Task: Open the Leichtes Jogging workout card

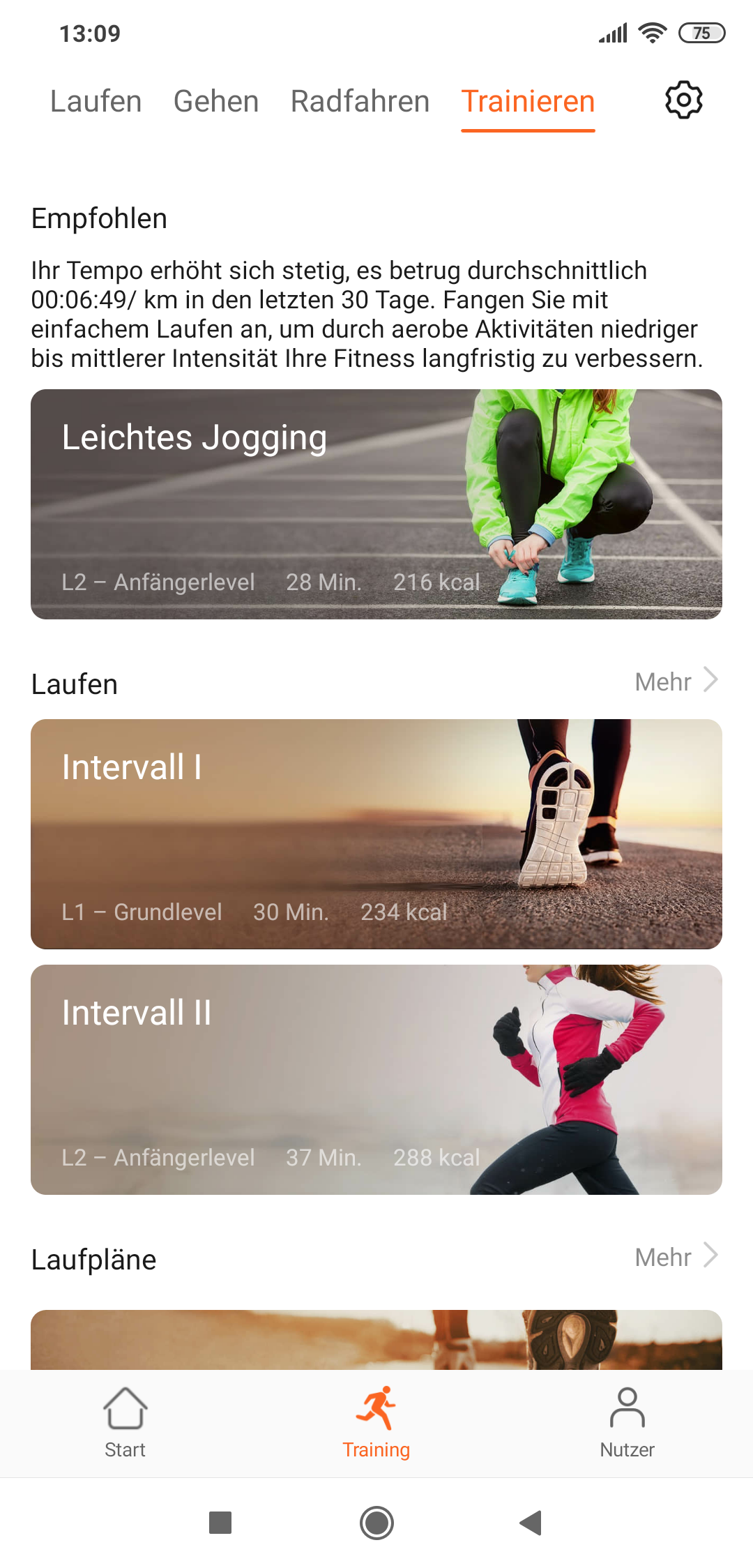Action: click(x=376, y=504)
